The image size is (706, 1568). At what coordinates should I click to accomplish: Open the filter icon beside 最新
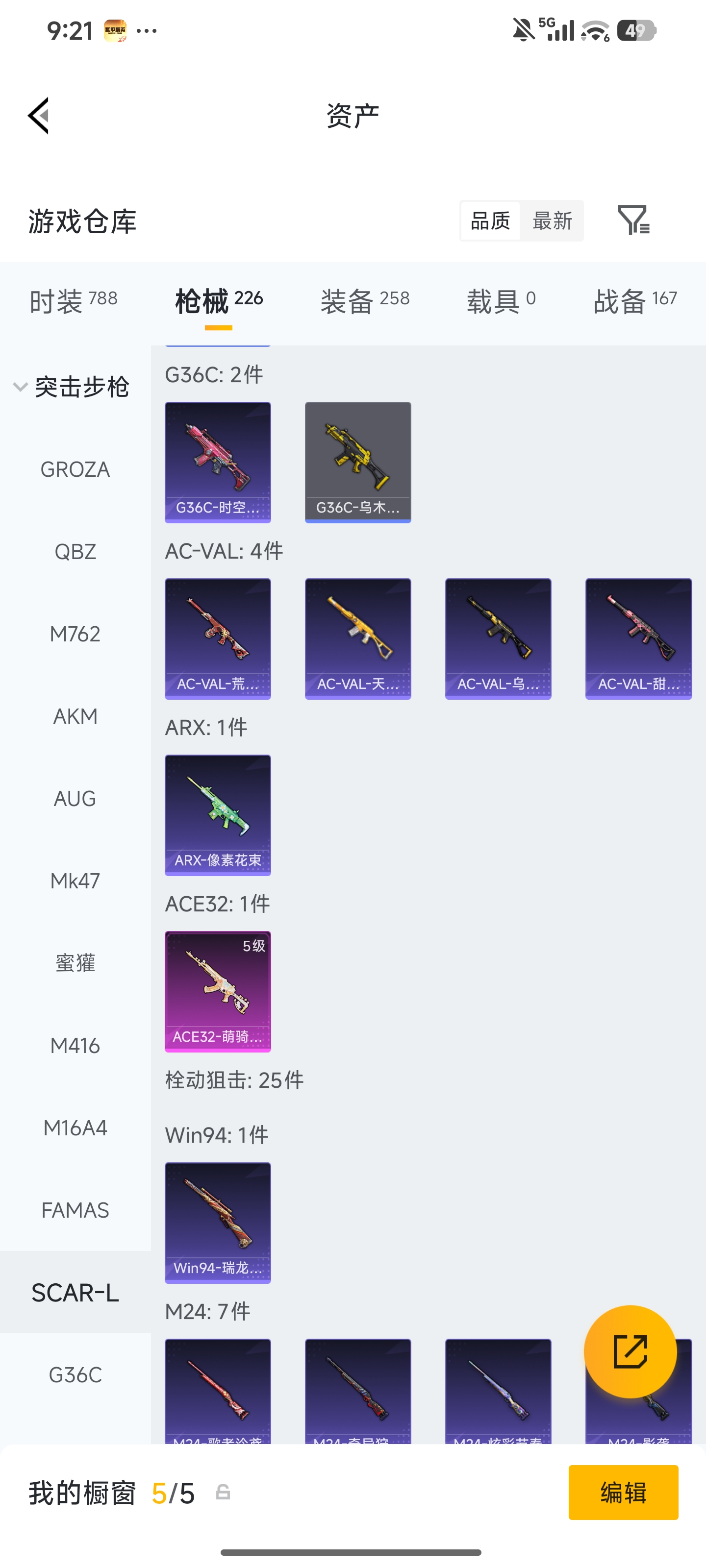633,220
